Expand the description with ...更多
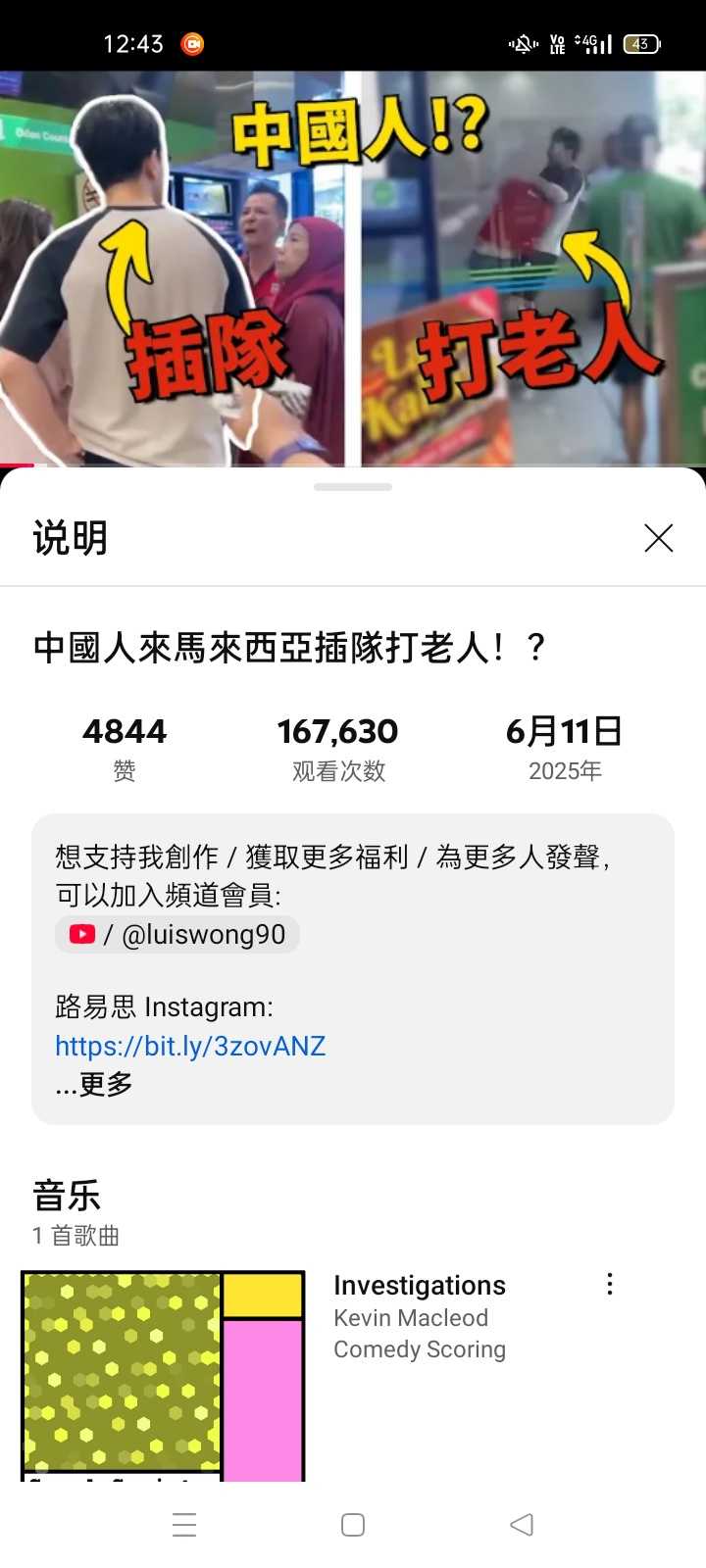 tap(94, 1084)
